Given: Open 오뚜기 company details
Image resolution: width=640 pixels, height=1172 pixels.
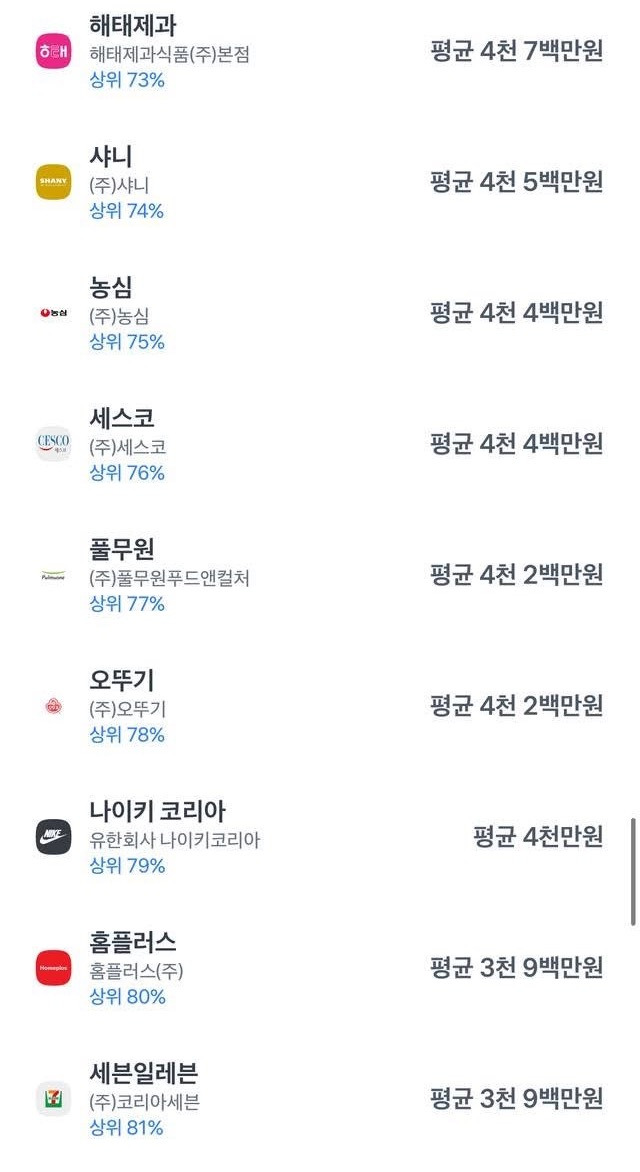Looking at the screenshot, I should (320, 706).
